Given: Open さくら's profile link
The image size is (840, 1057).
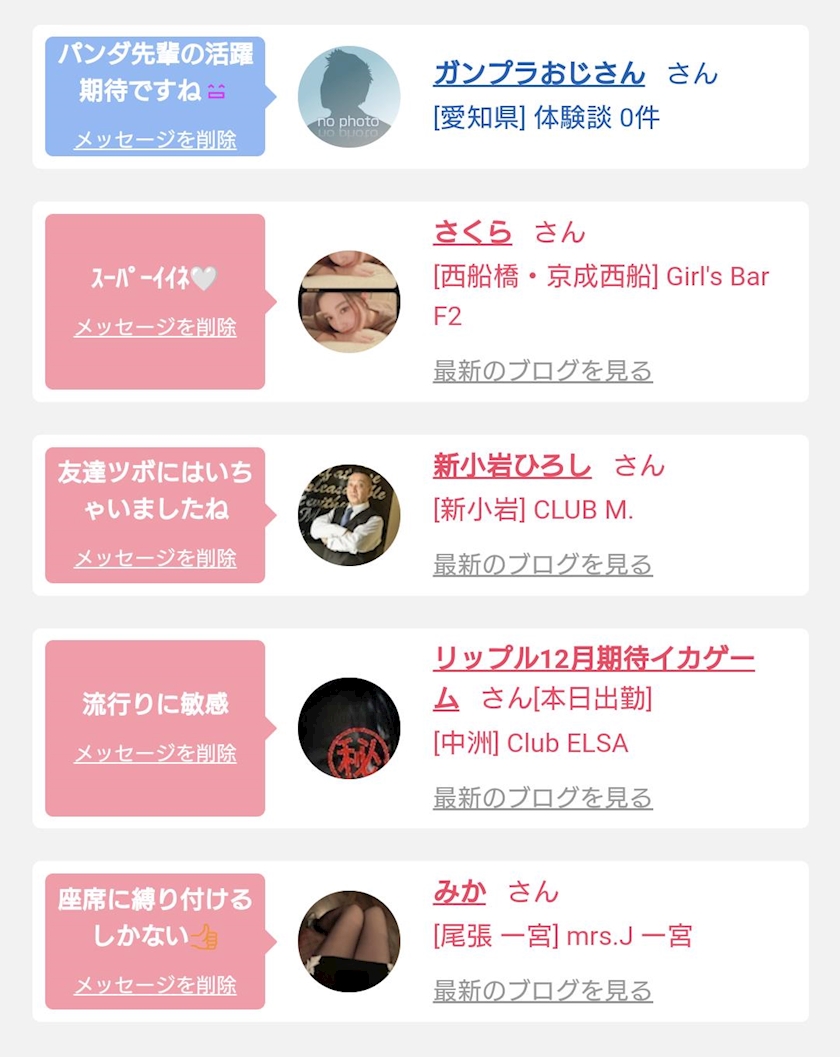Looking at the screenshot, I should [x=472, y=232].
